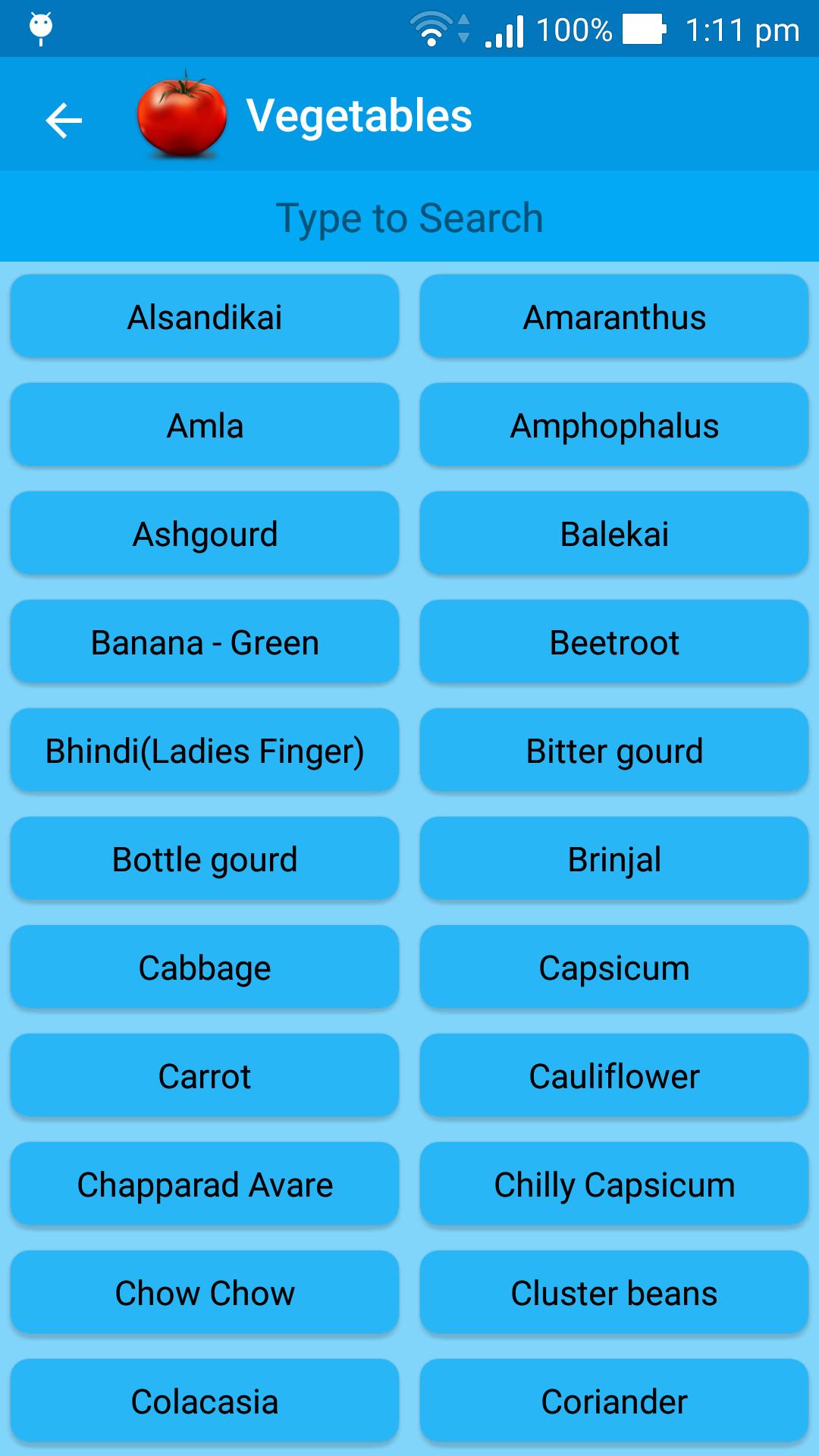Select the Ashgourd button
819x1456 pixels.
pos(205,534)
